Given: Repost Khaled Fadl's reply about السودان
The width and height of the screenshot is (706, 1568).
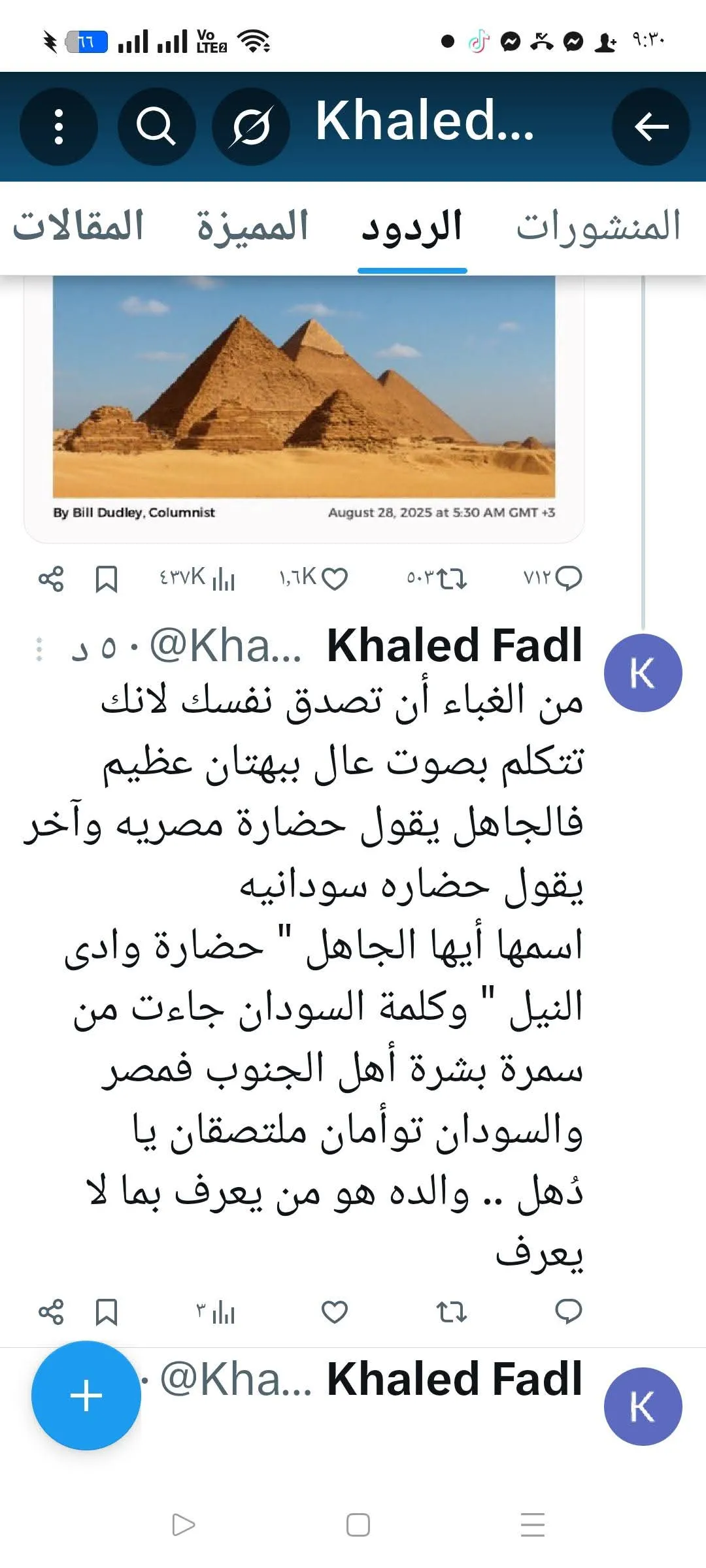Looking at the screenshot, I should [452, 1312].
